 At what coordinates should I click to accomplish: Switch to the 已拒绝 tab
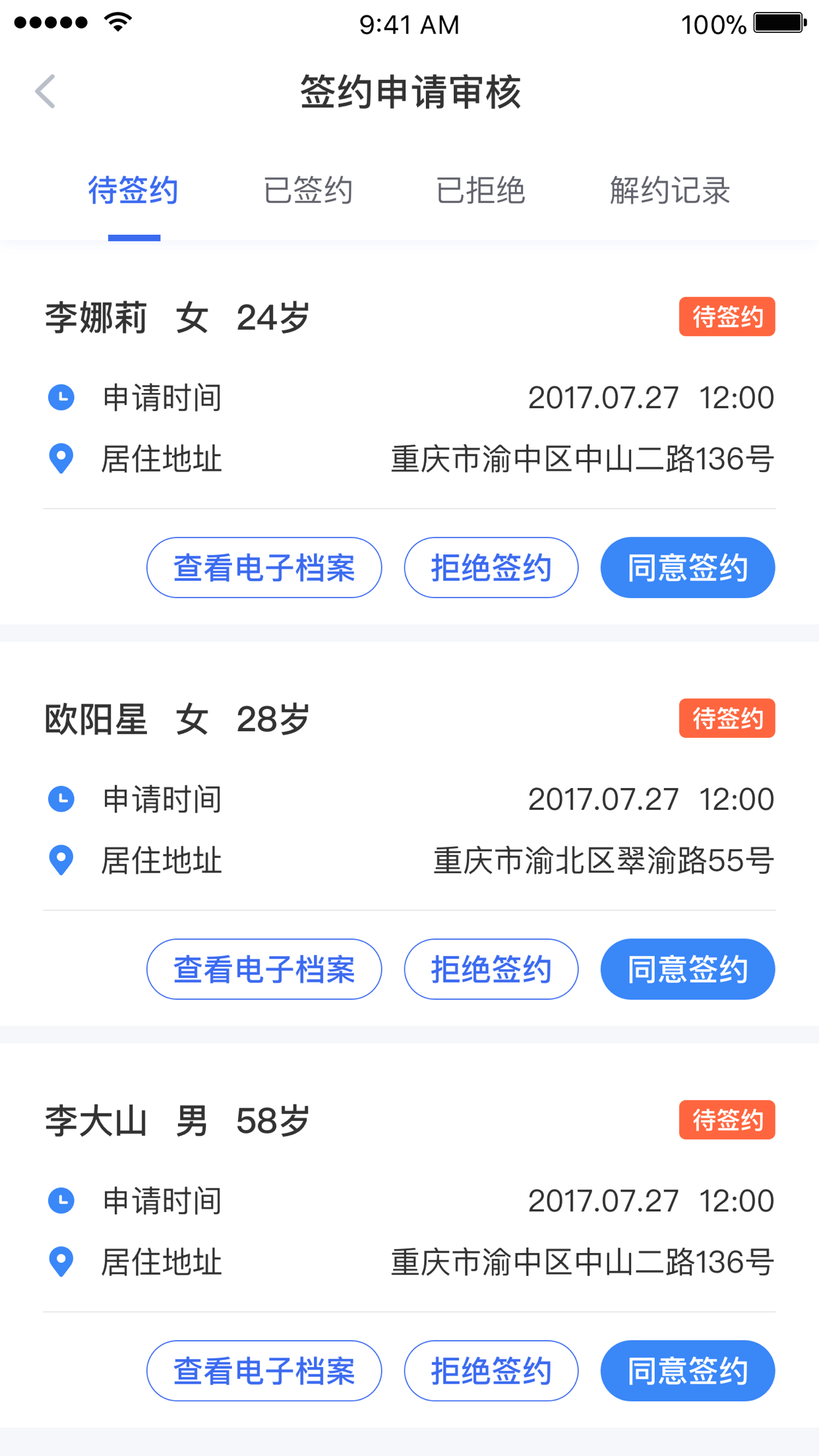click(x=481, y=191)
